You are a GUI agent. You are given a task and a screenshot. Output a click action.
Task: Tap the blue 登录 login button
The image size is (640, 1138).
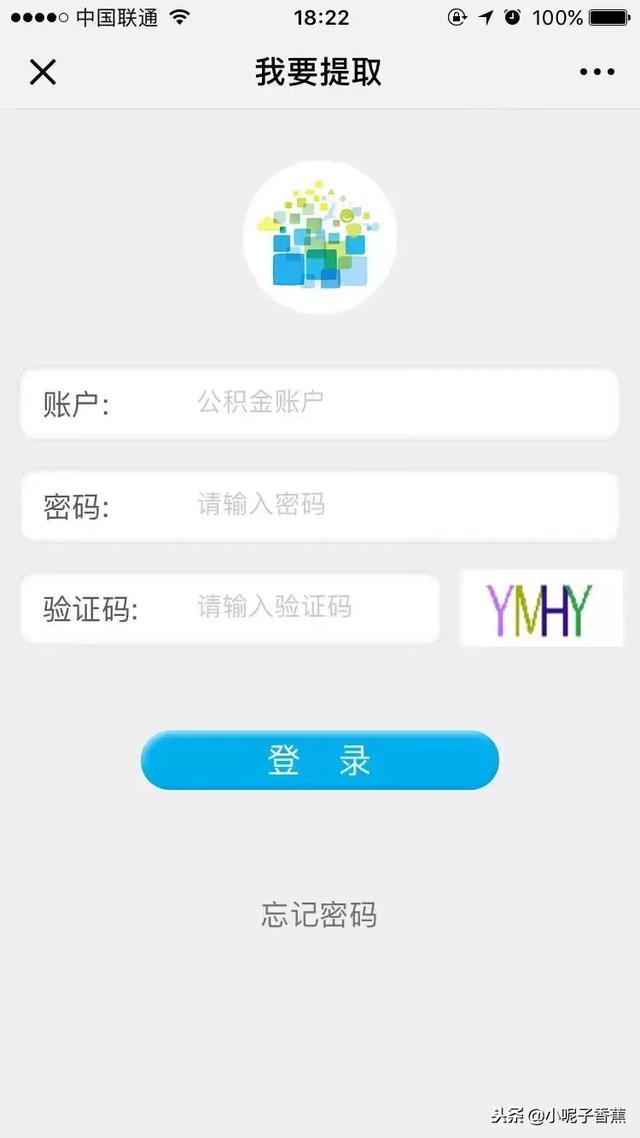tap(319, 760)
